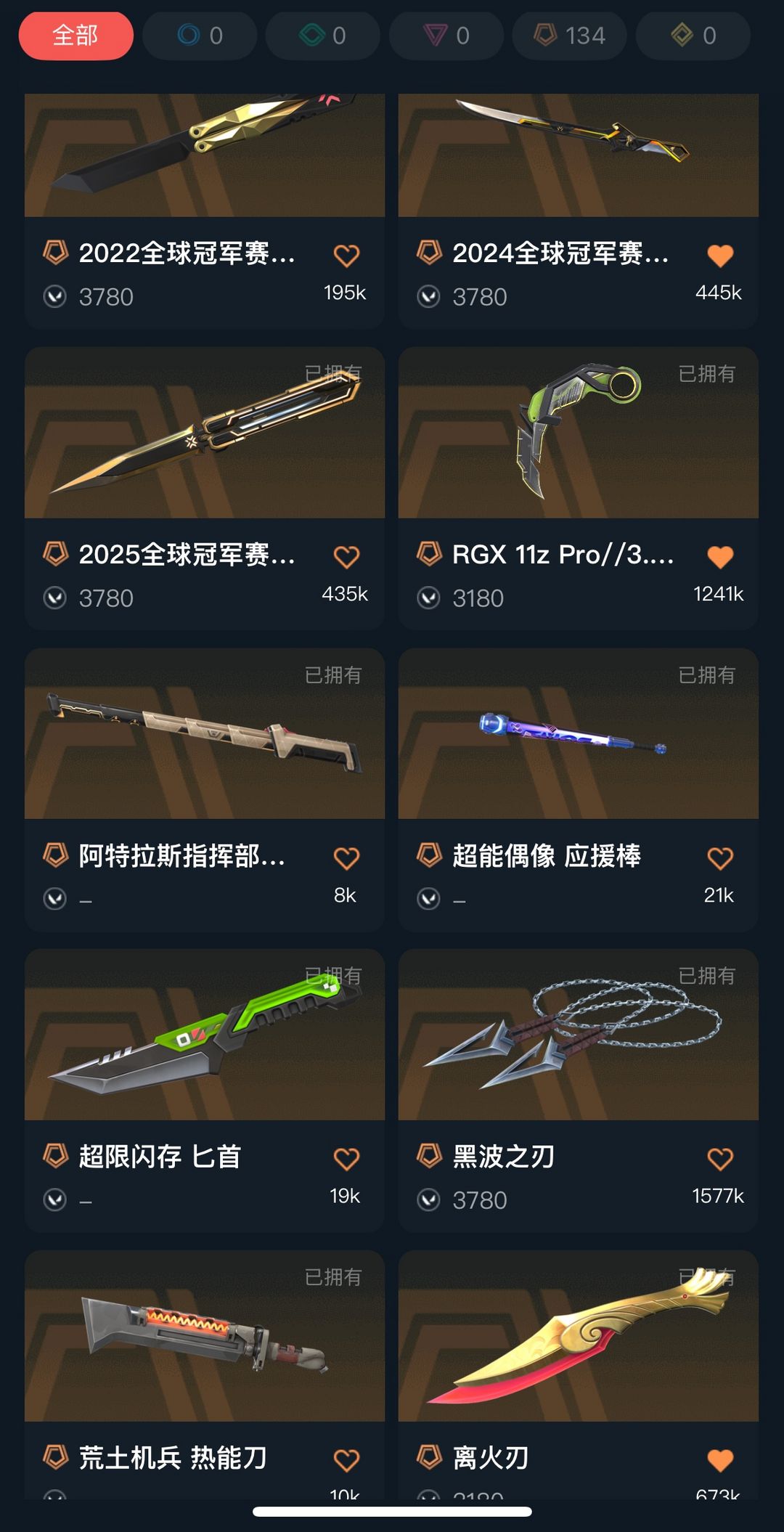Filter by the tier showing 134 items

569,36
